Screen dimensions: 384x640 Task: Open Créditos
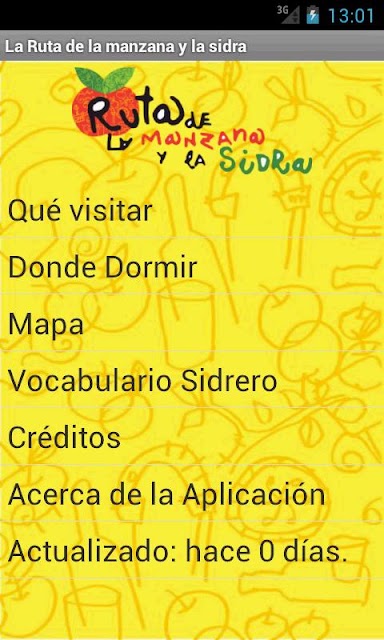192,437
